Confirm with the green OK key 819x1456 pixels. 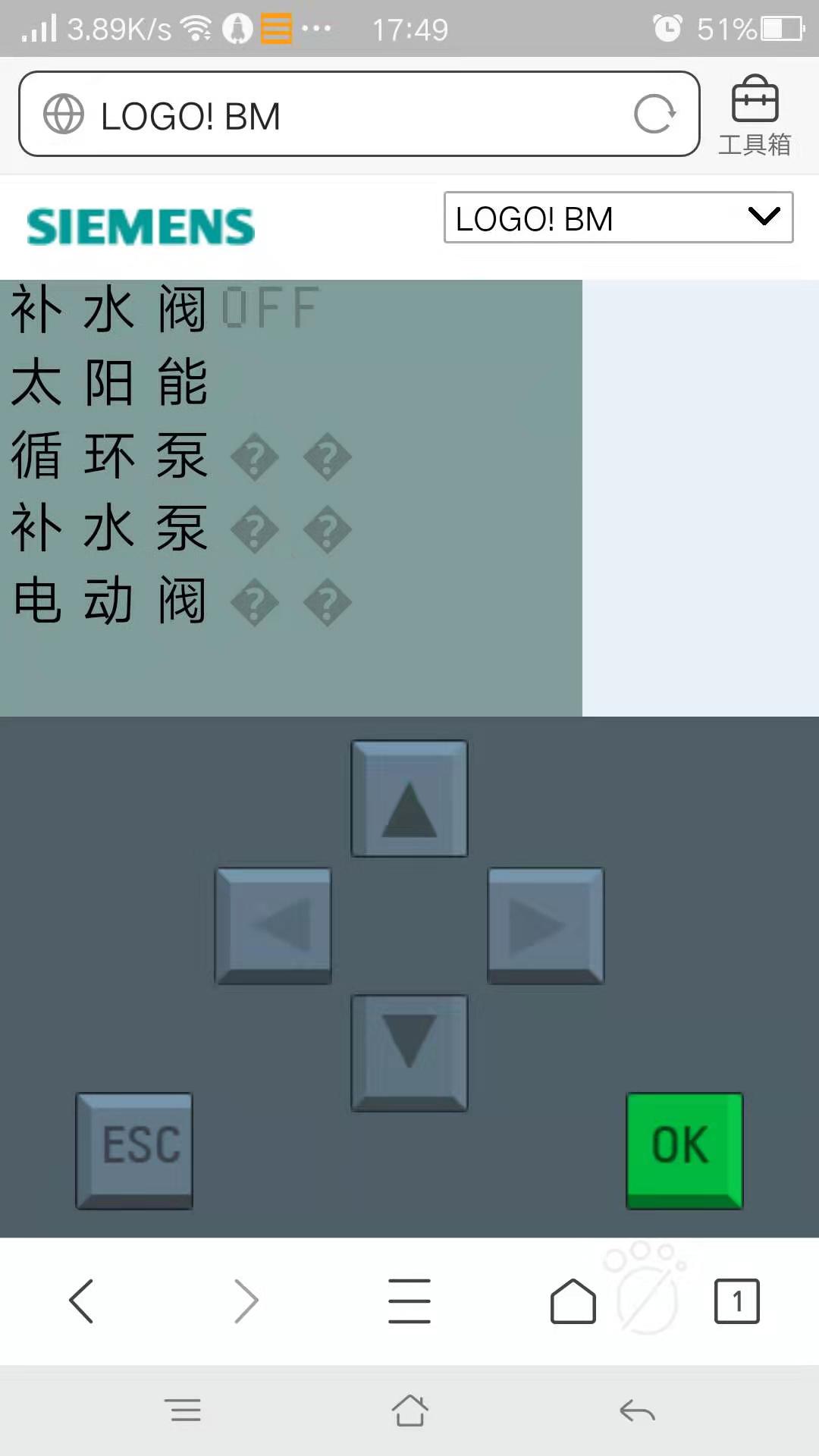[684, 1150]
